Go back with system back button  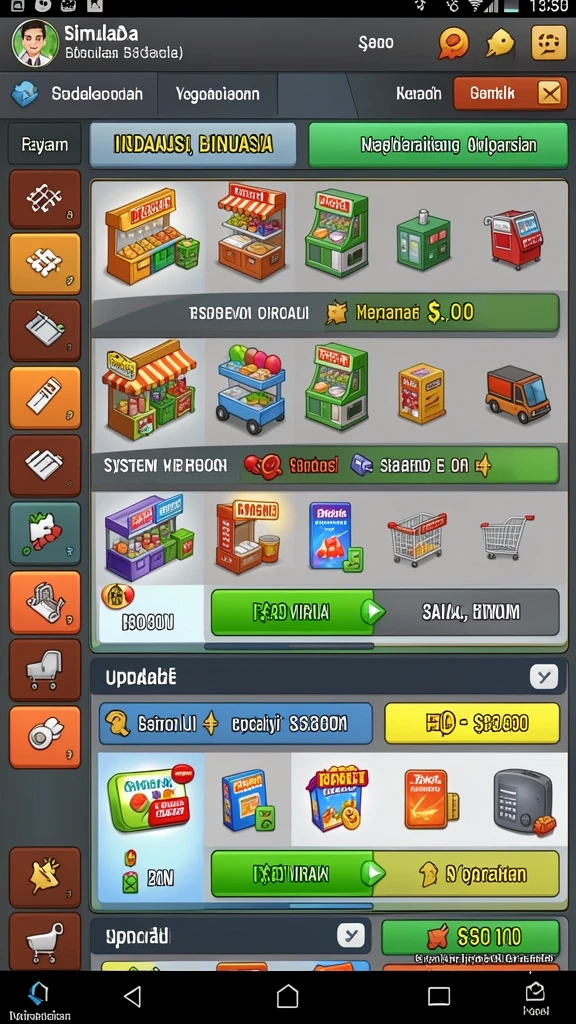[x=133, y=996]
